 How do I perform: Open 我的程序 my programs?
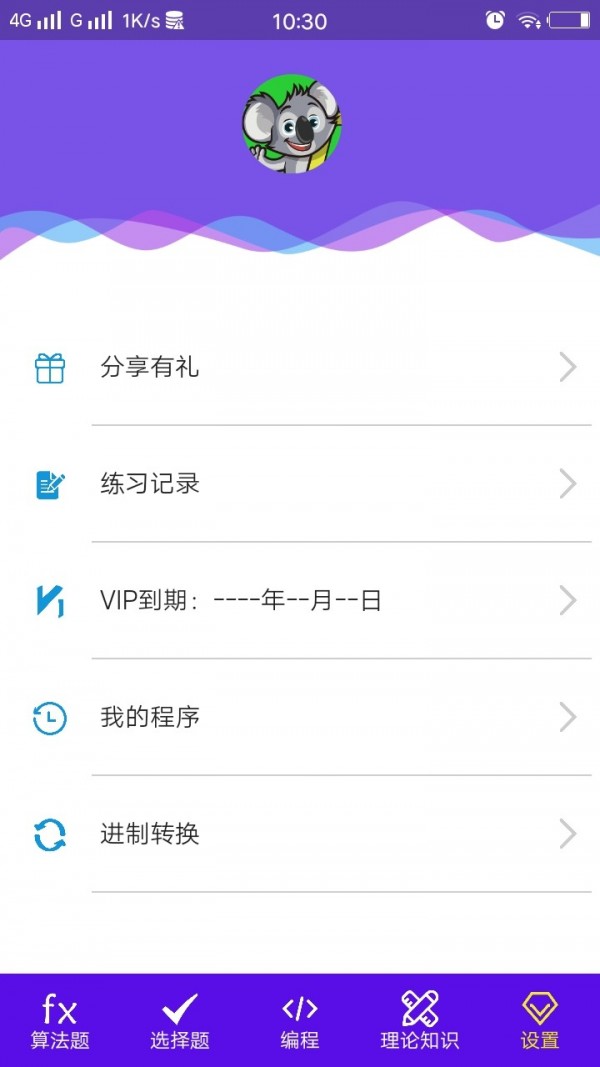(300, 717)
